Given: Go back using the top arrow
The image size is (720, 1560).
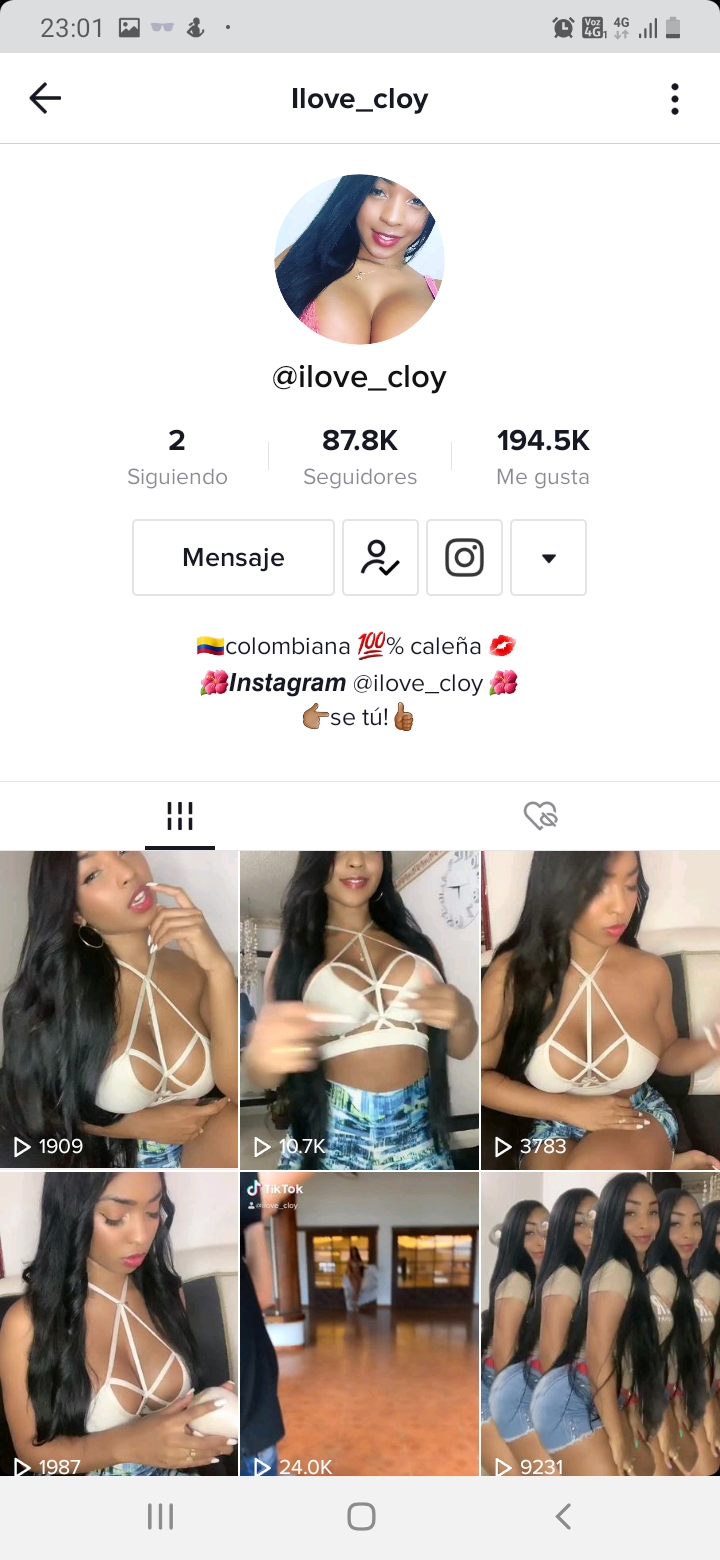Looking at the screenshot, I should click(x=45, y=98).
